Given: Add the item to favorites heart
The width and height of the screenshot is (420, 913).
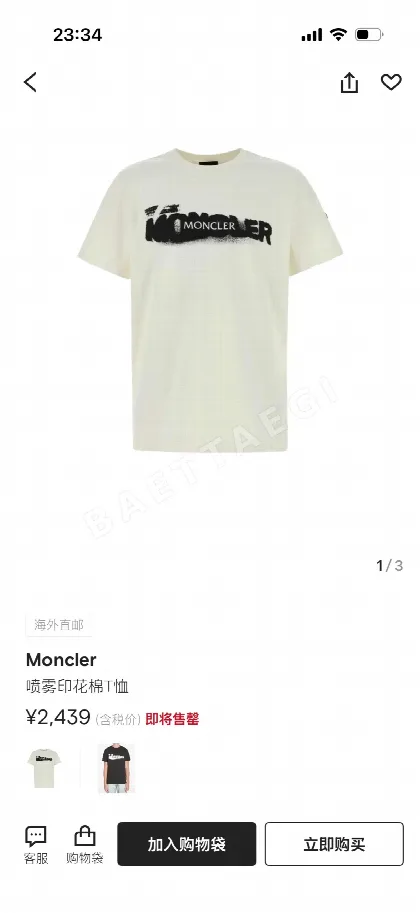Looking at the screenshot, I should point(391,82).
